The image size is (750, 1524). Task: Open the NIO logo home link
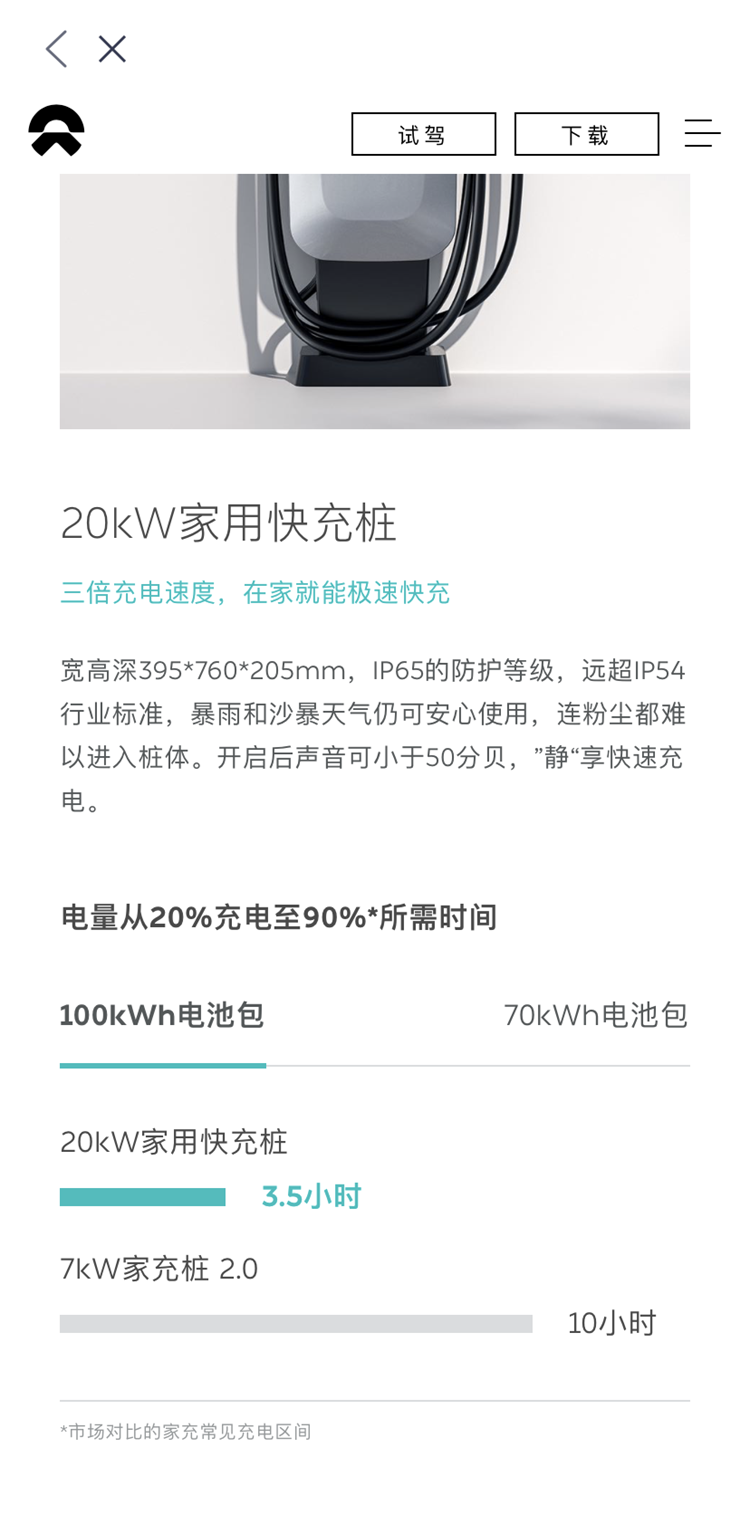click(56, 131)
